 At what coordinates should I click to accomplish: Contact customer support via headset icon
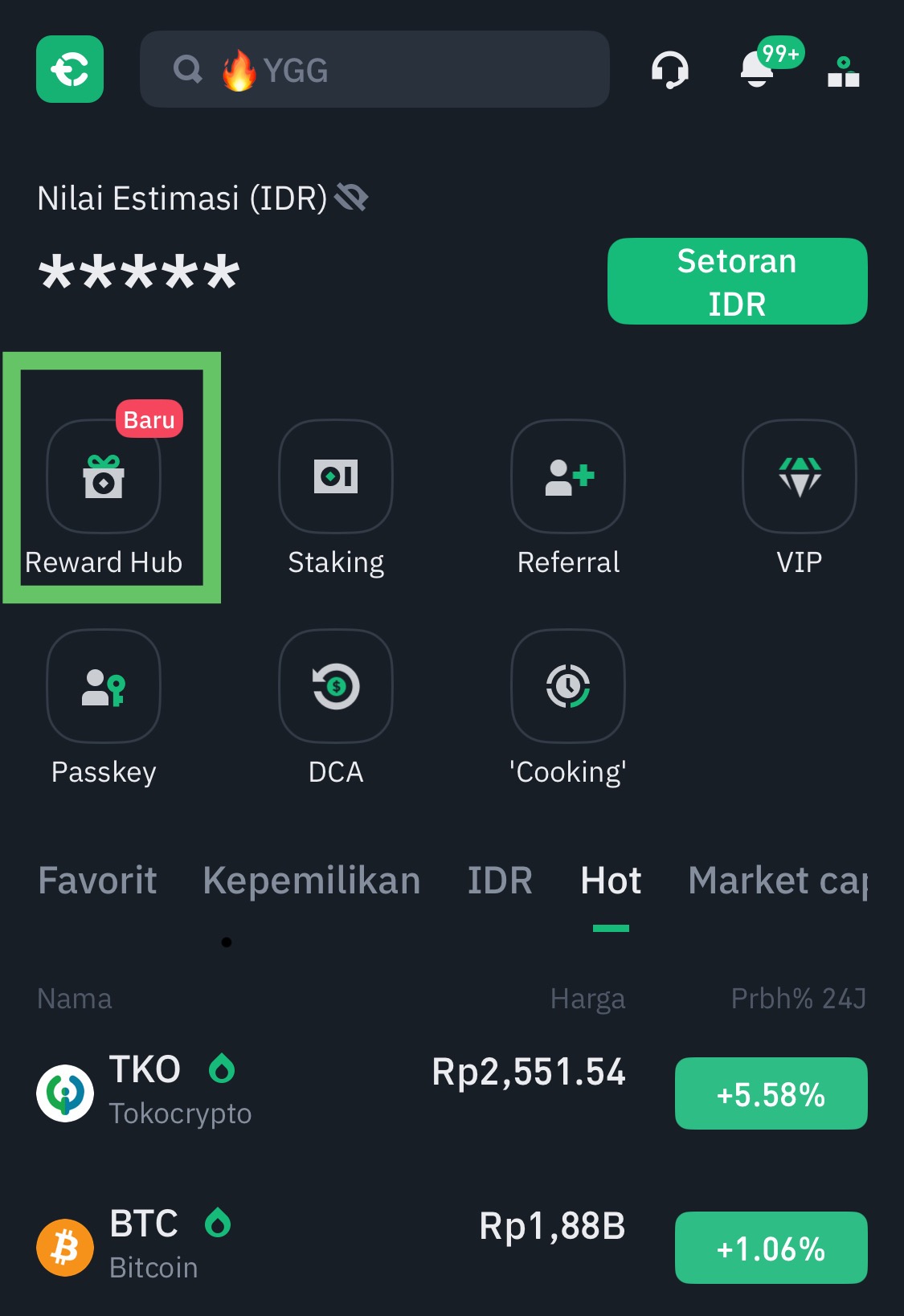pyautogui.click(x=669, y=70)
